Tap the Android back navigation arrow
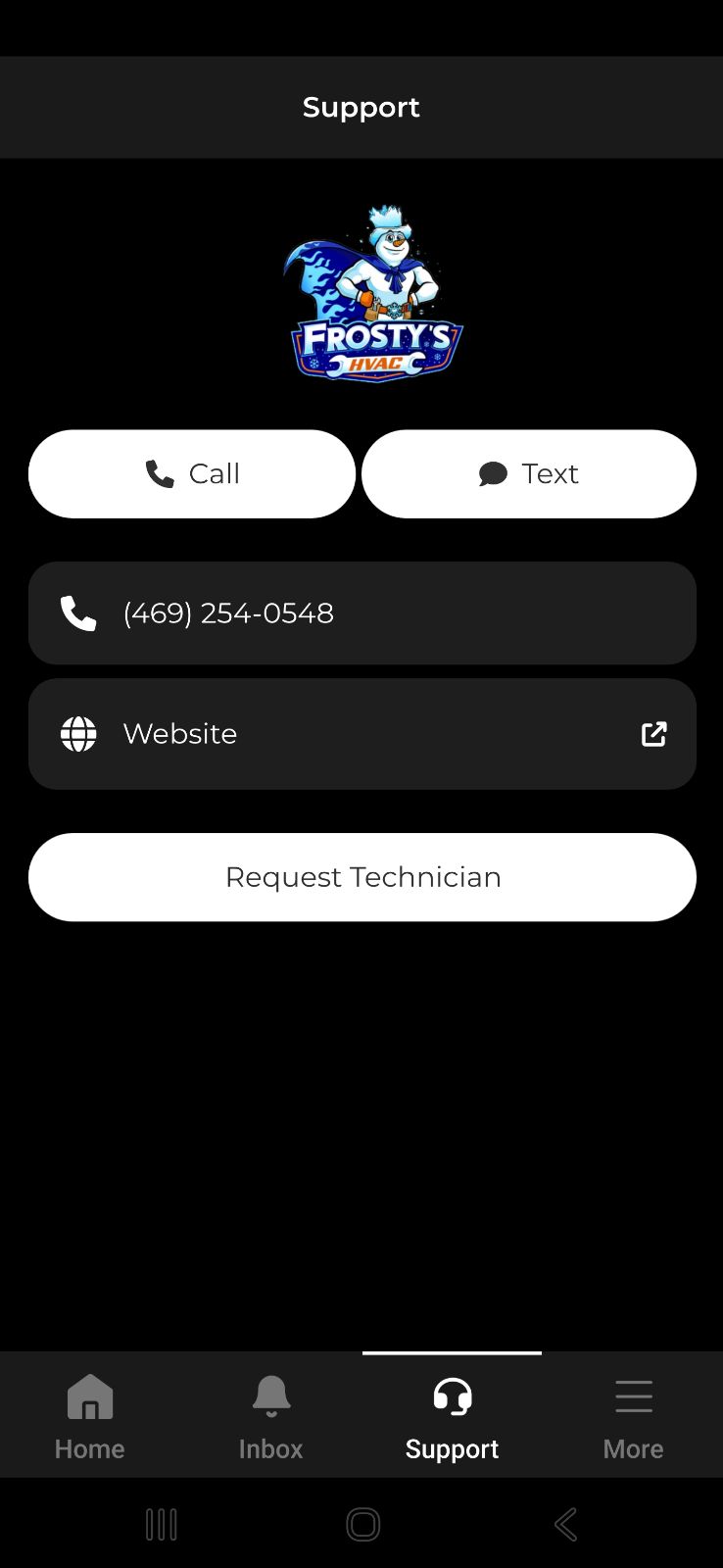Screen dimensions: 723x1568 point(565,1524)
